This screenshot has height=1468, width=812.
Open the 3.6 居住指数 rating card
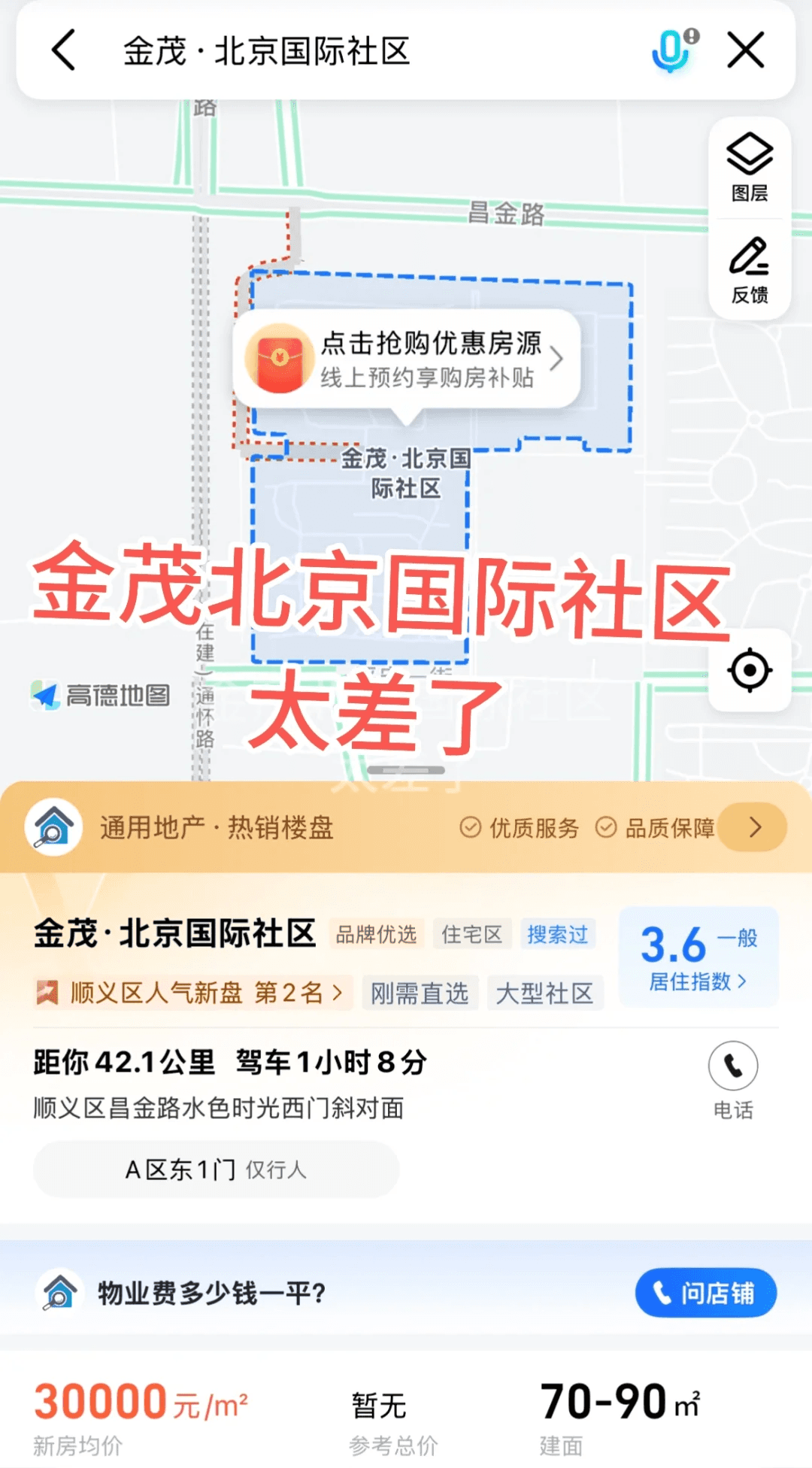[x=698, y=957]
